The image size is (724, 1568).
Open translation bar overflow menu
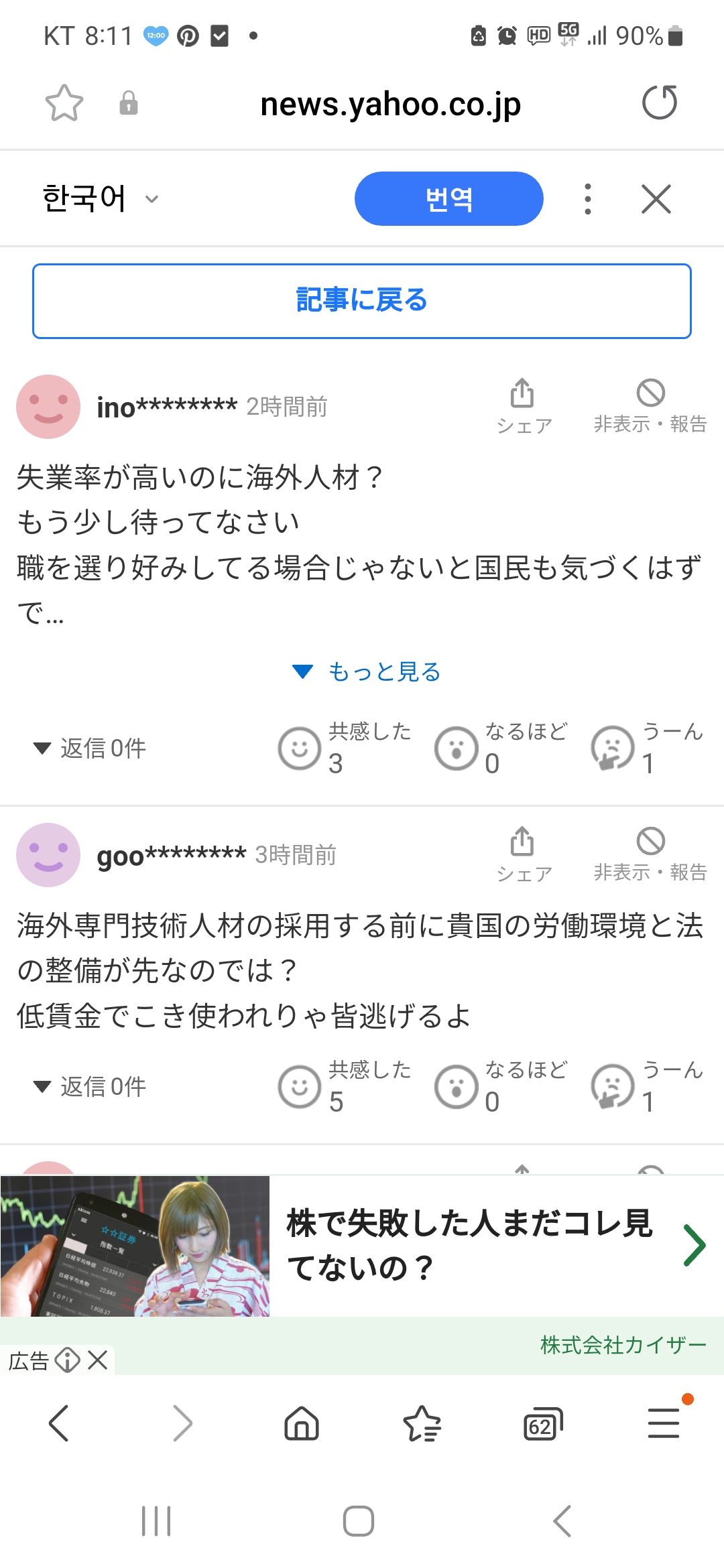[x=588, y=199]
